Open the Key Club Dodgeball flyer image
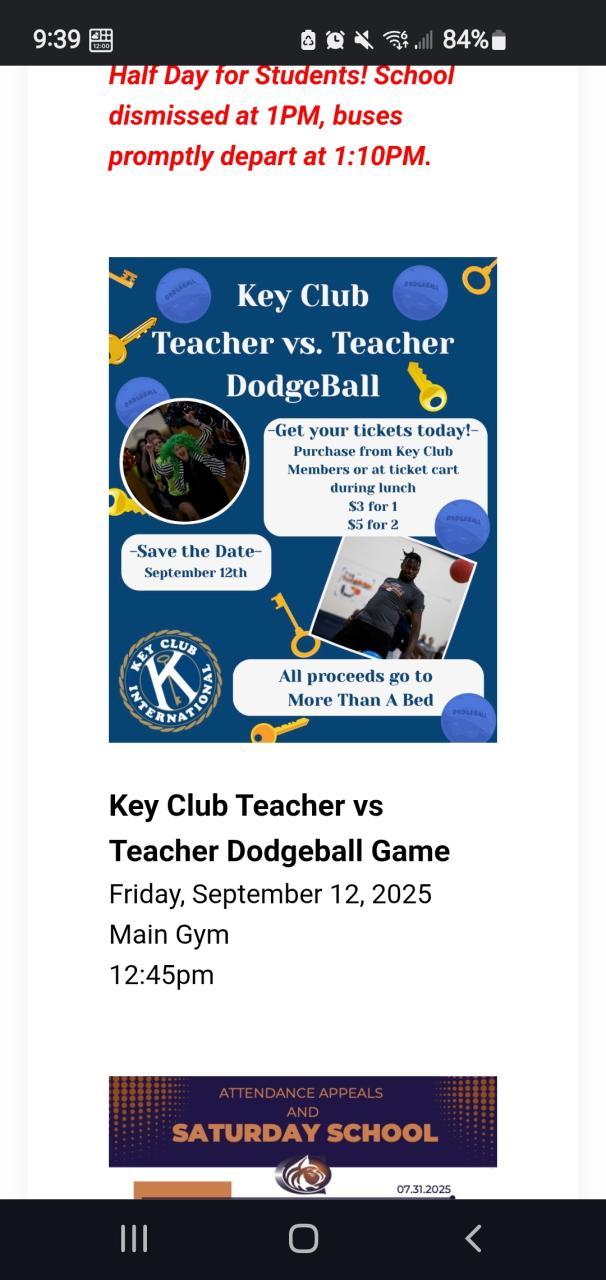606x1280 pixels. tap(302, 500)
